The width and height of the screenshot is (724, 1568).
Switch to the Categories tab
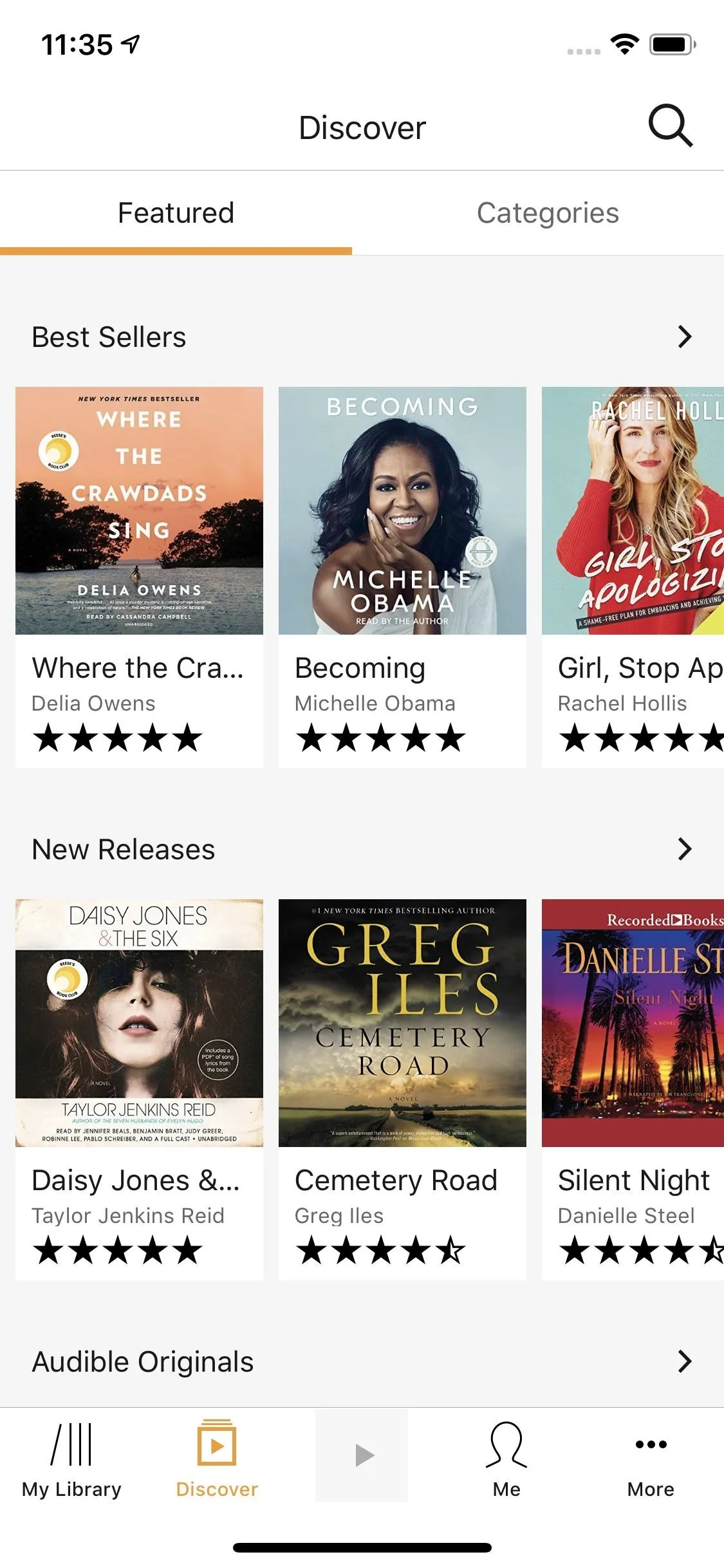click(548, 213)
